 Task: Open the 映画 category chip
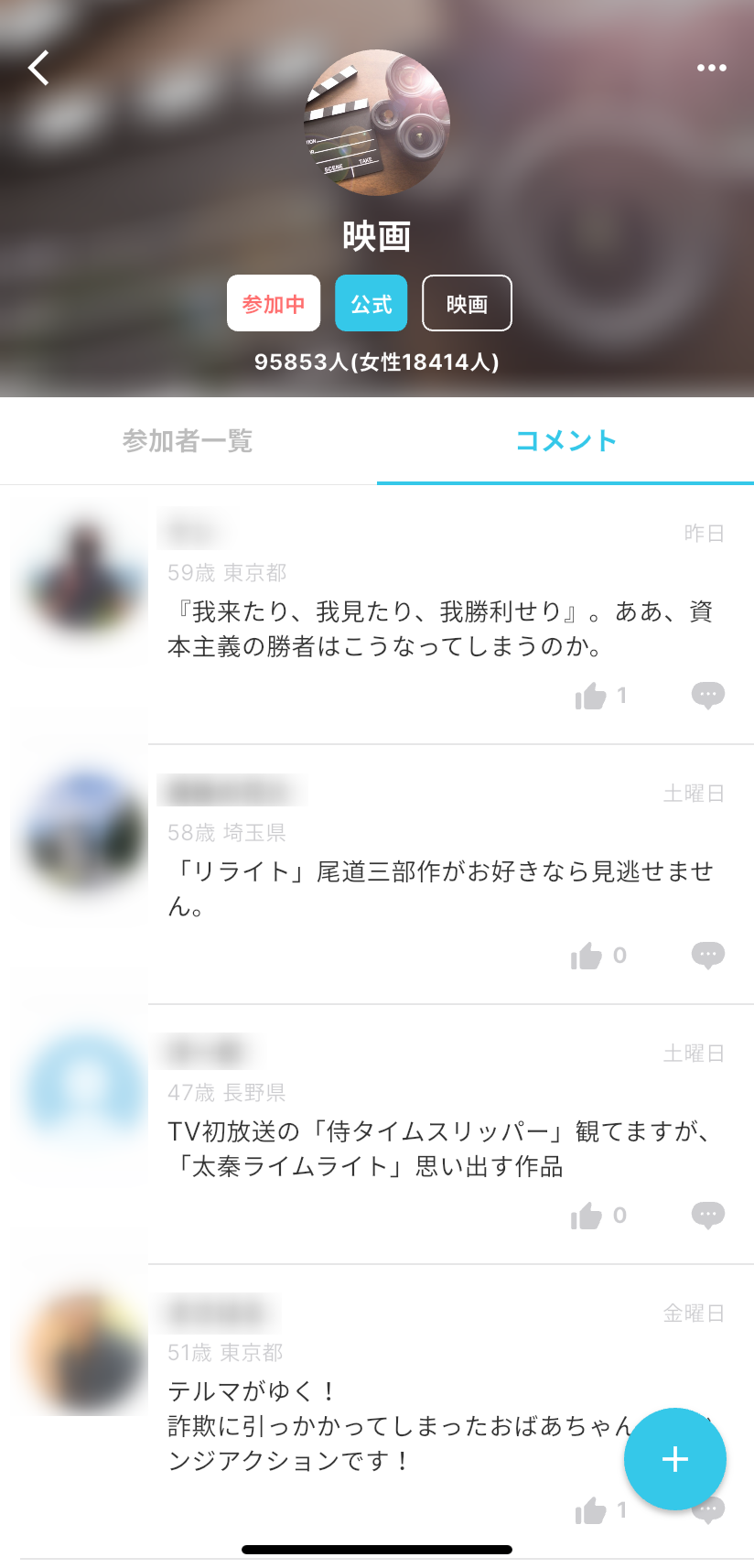[467, 303]
